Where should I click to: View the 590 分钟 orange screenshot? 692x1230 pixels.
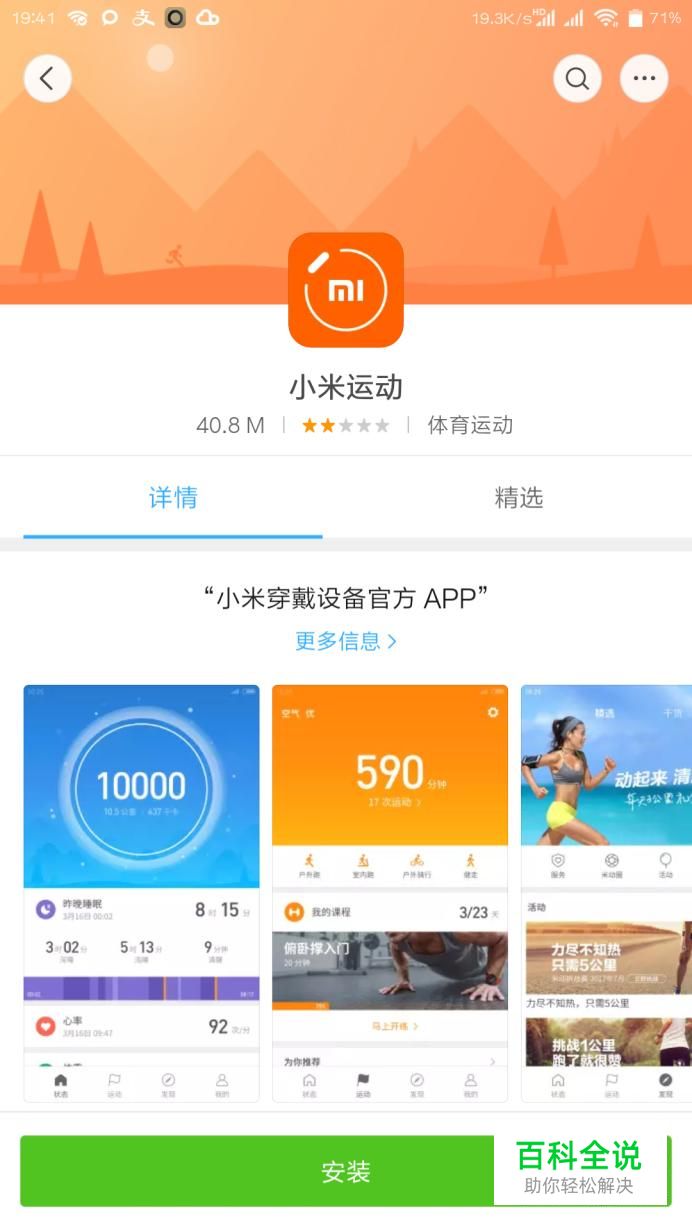click(389, 892)
